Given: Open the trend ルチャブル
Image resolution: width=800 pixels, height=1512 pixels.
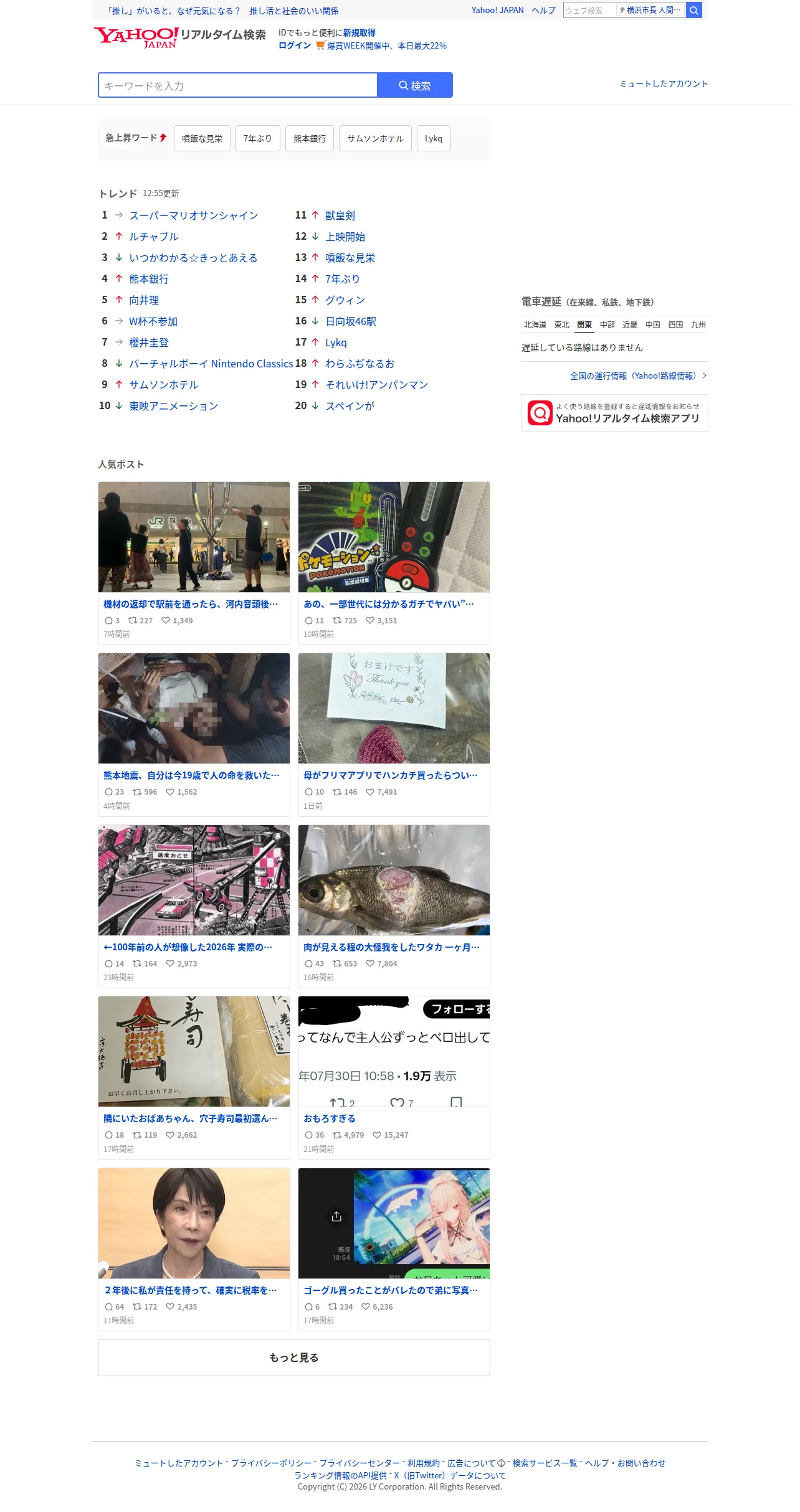Looking at the screenshot, I should [154, 237].
